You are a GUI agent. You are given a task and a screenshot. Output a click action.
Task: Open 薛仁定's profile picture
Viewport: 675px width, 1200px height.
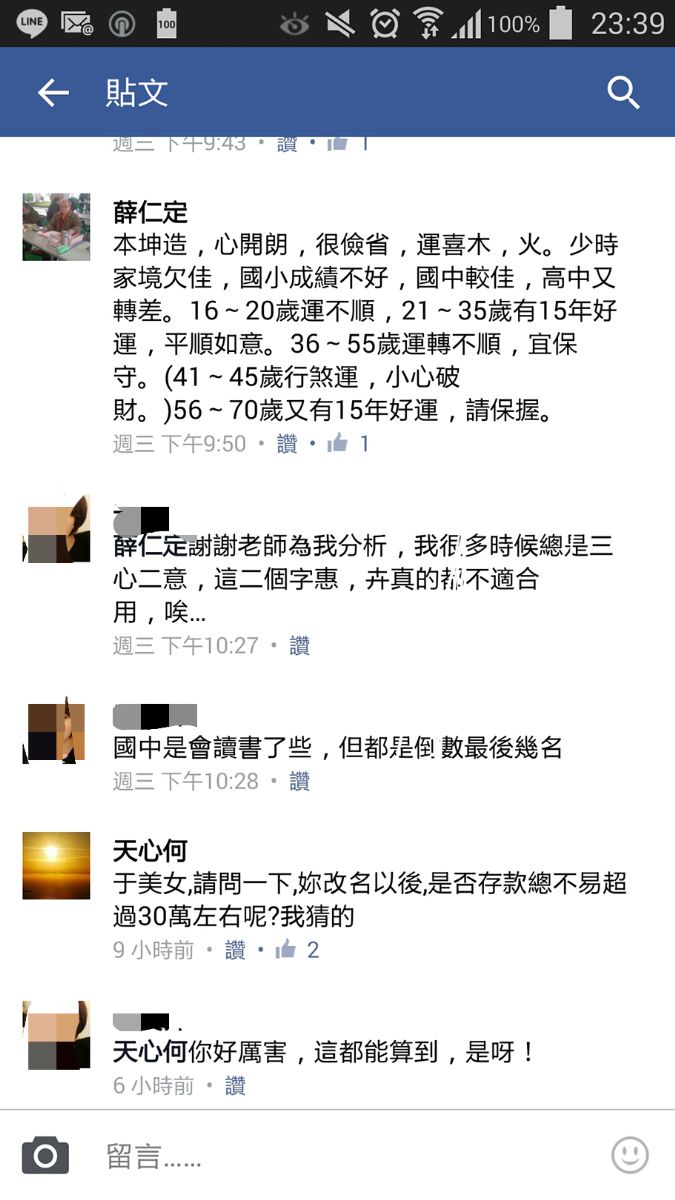tap(56, 227)
